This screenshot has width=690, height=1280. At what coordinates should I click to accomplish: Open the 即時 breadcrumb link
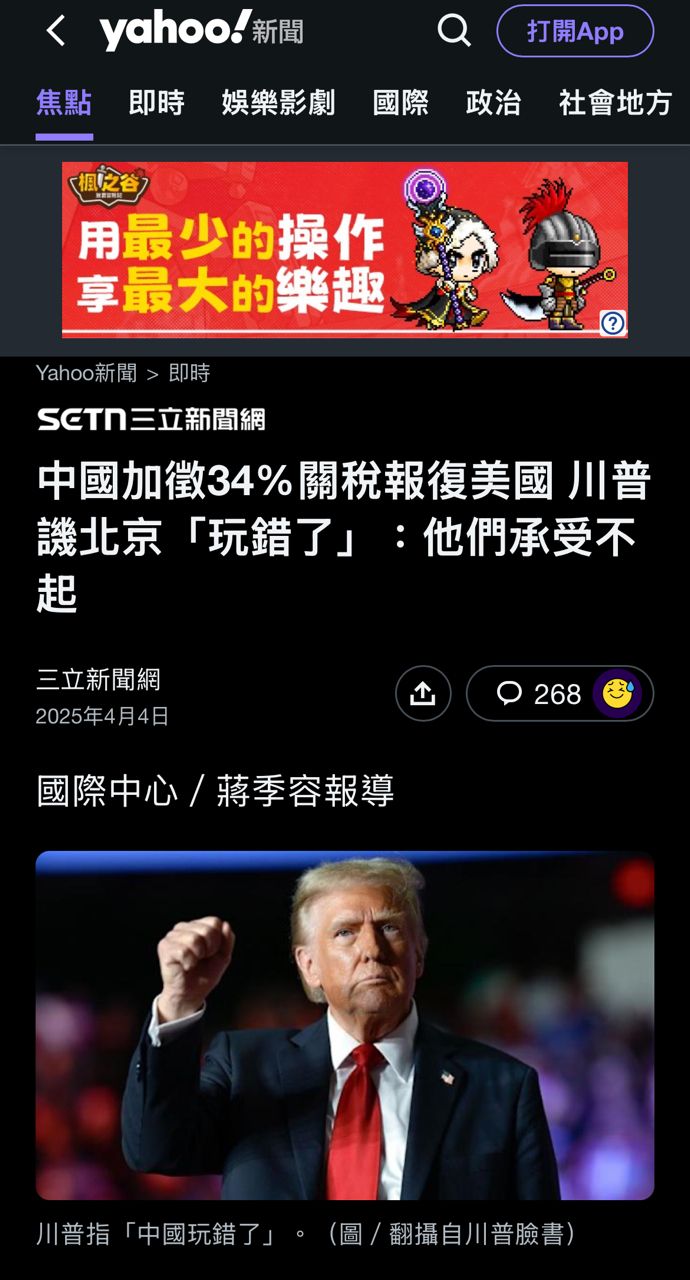point(189,374)
